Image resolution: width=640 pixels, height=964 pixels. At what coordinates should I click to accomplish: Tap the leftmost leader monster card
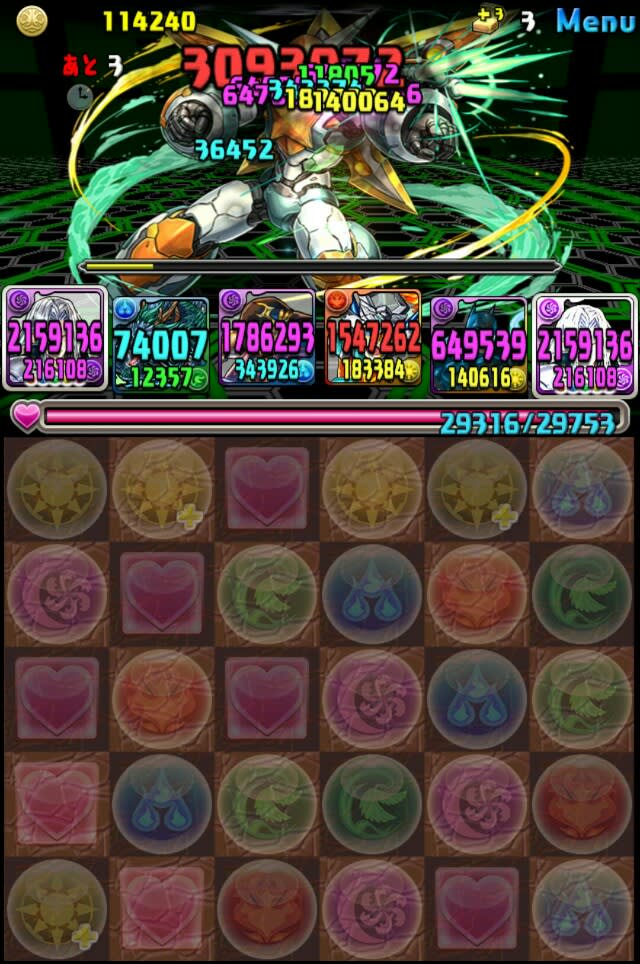(x=55, y=342)
